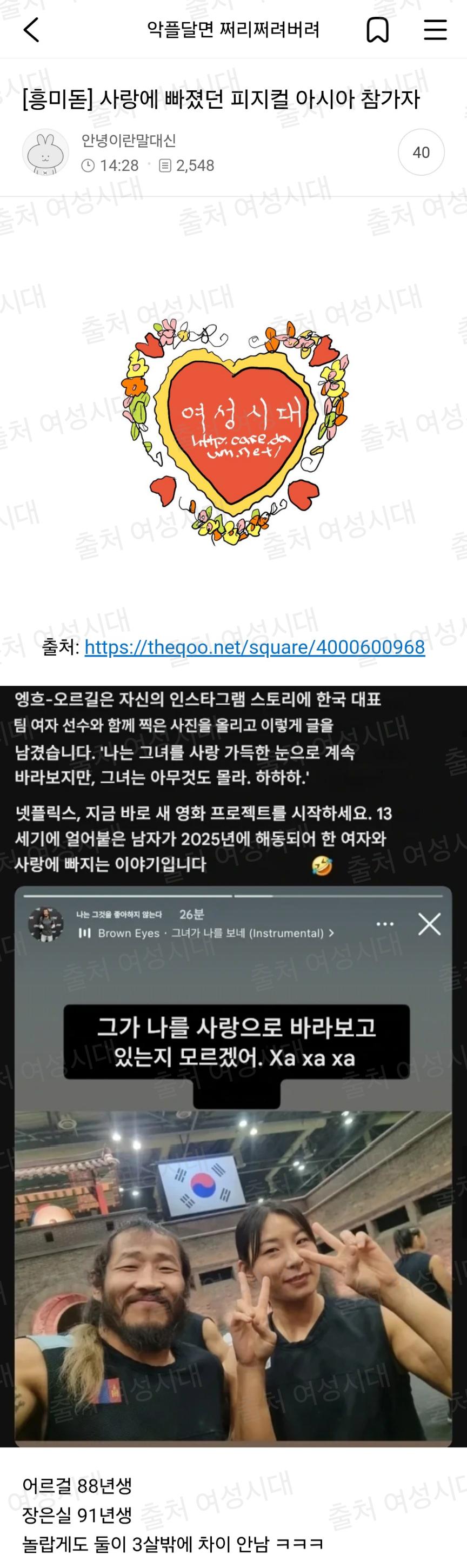This screenshot has width=467, height=1568.
Task: Open author 안녕이란말대신's rabbit avatar
Action: 45,152
